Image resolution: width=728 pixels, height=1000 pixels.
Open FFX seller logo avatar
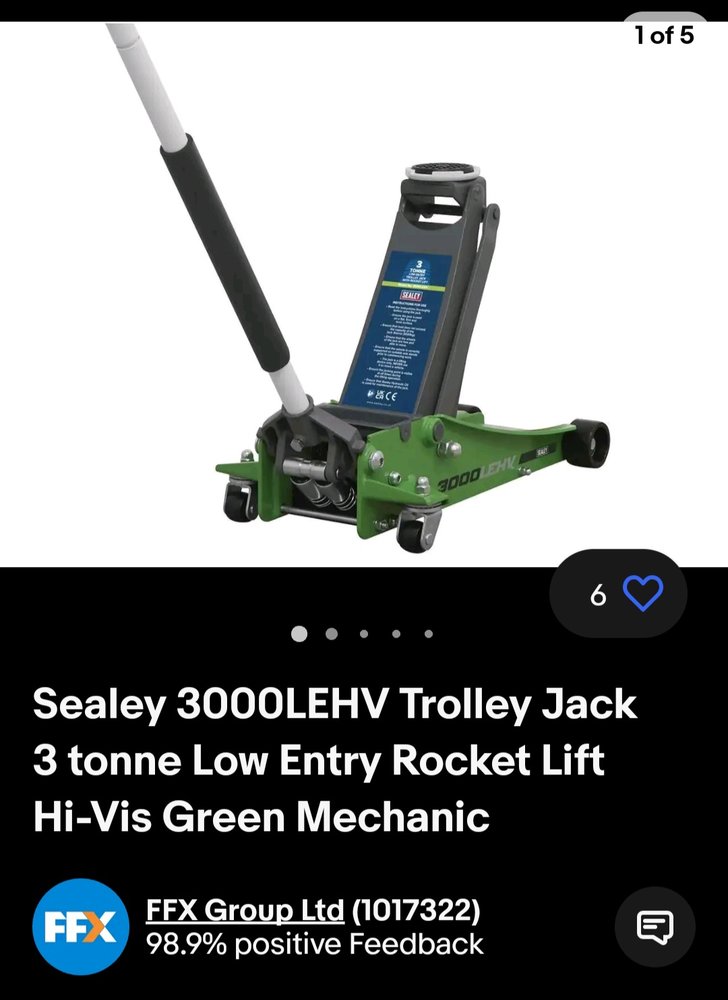pos(79,926)
